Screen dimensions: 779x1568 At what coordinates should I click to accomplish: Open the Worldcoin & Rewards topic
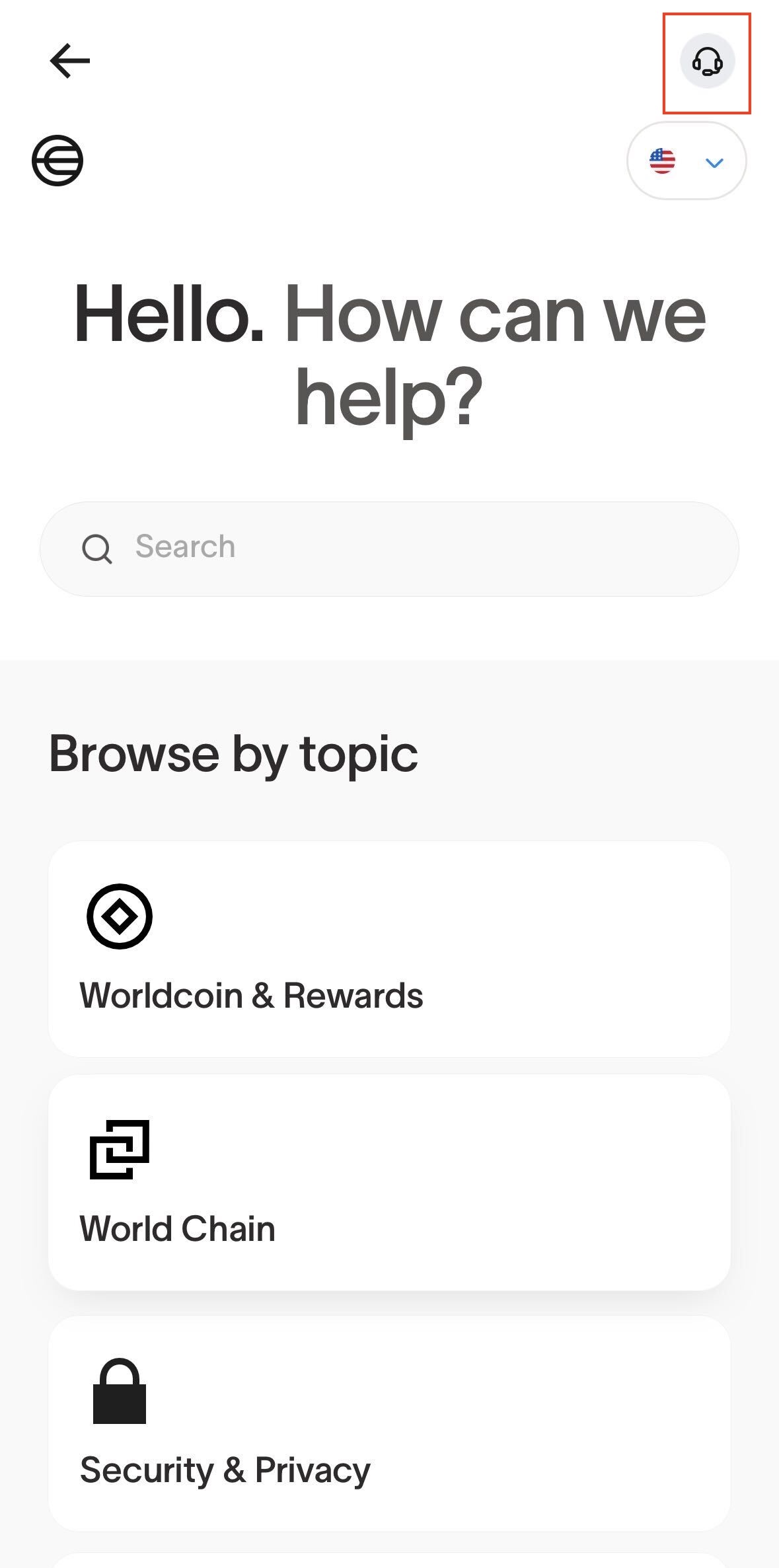[389, 949]
